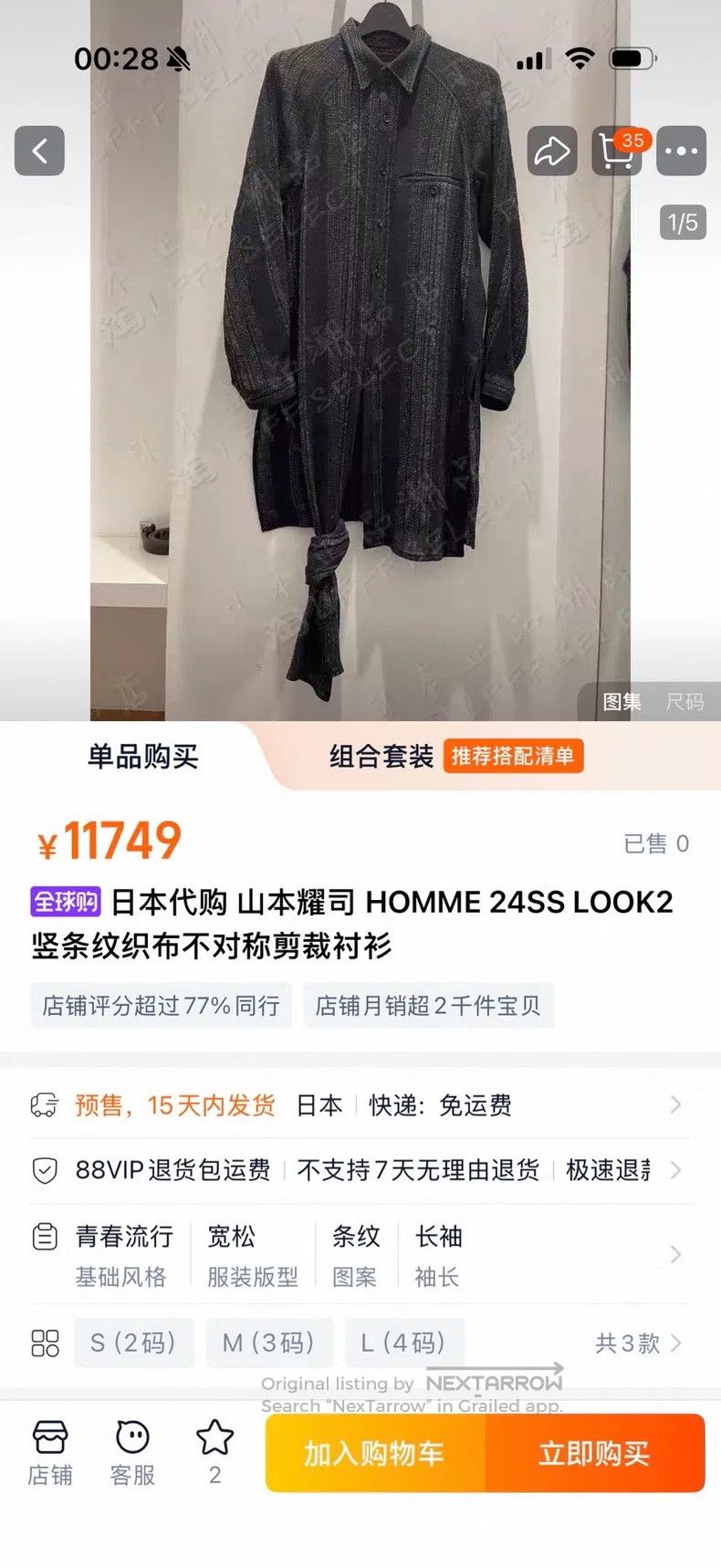Go back using the top-left arrow
The image size is (721, 1568).
(39, 151)
